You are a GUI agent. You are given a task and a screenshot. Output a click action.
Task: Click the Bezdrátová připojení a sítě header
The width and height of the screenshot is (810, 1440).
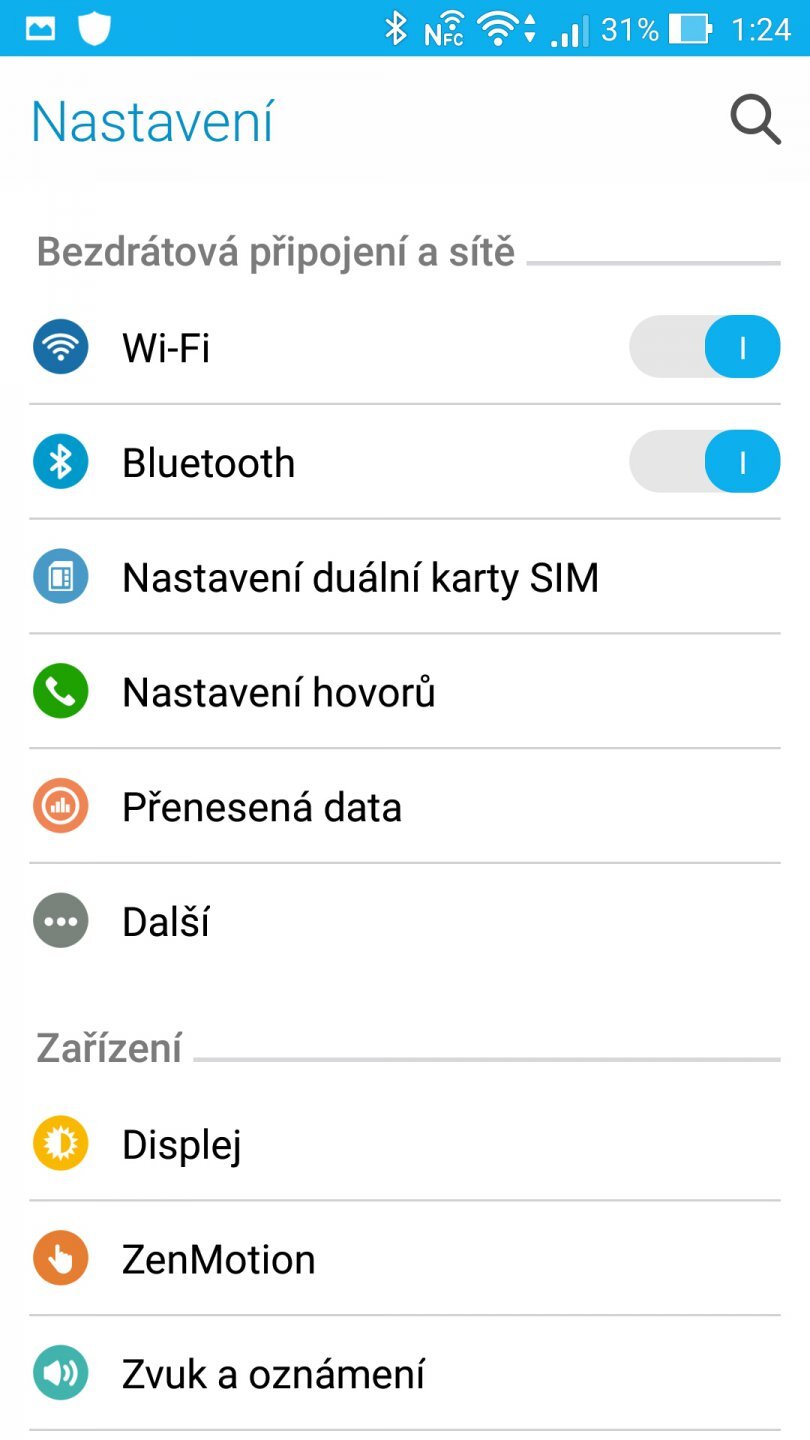(274, 252)
